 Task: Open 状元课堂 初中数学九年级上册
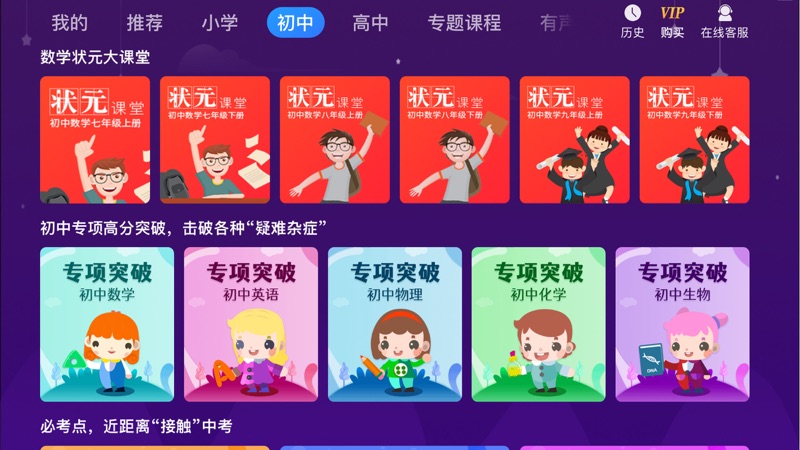point(575,140)
